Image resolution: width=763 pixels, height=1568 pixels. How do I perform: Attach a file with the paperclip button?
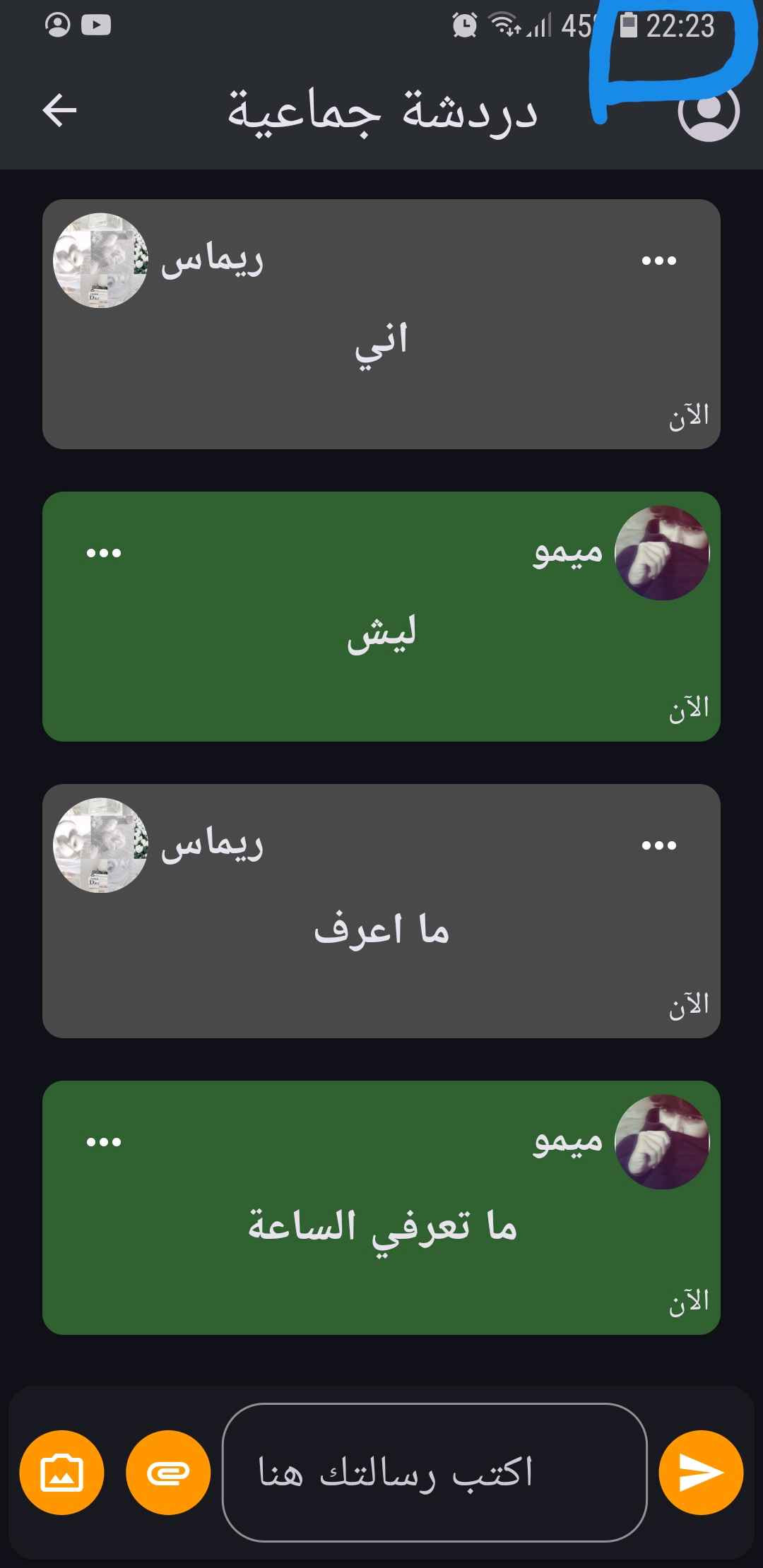coord(168,1473)
